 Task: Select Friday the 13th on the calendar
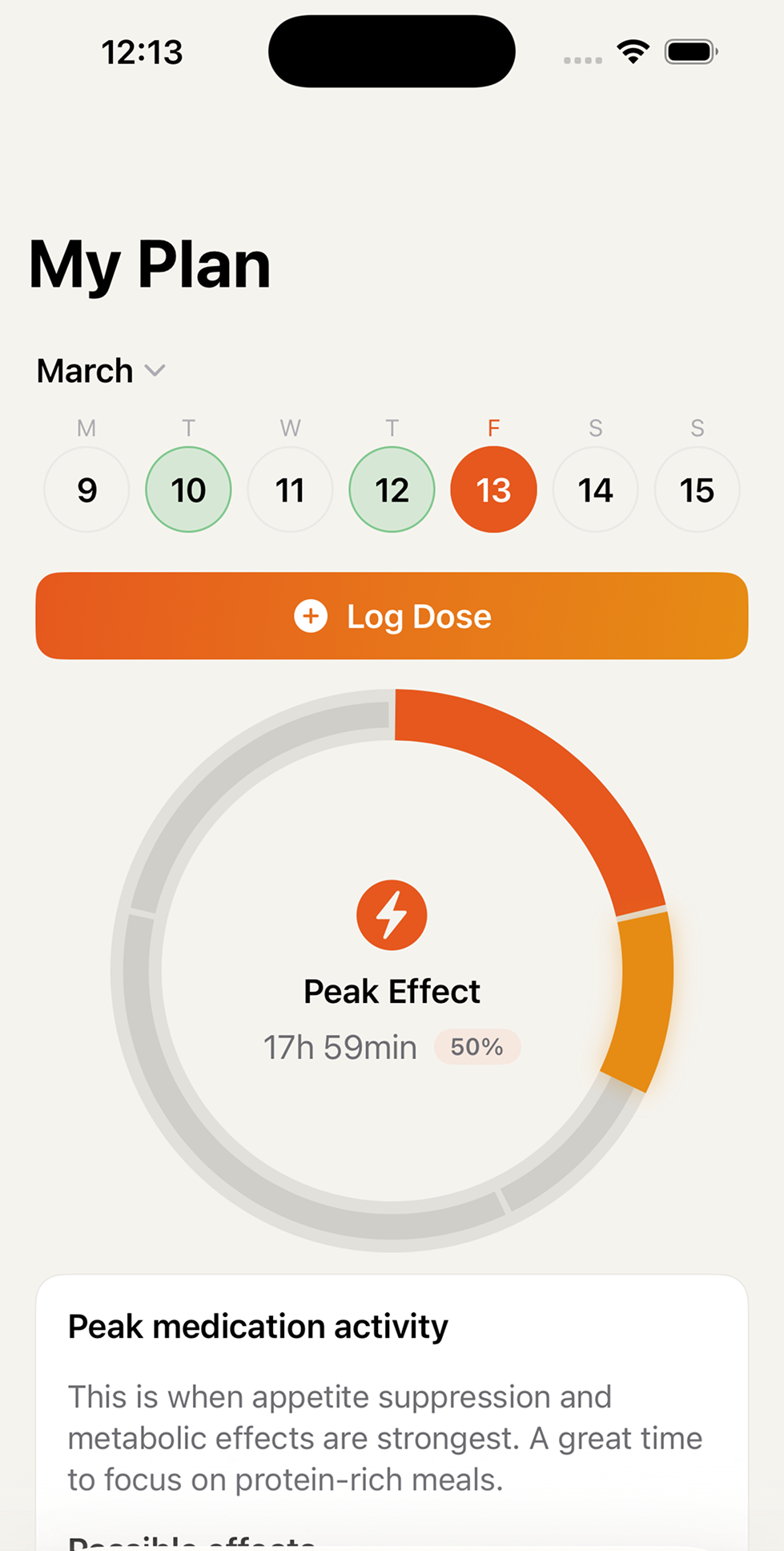[x=493, y=489]
